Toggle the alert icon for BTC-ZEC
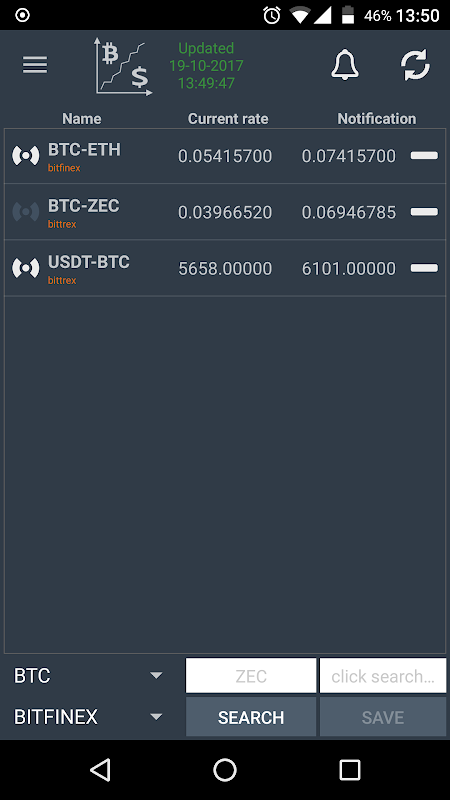 pos(26,211)
